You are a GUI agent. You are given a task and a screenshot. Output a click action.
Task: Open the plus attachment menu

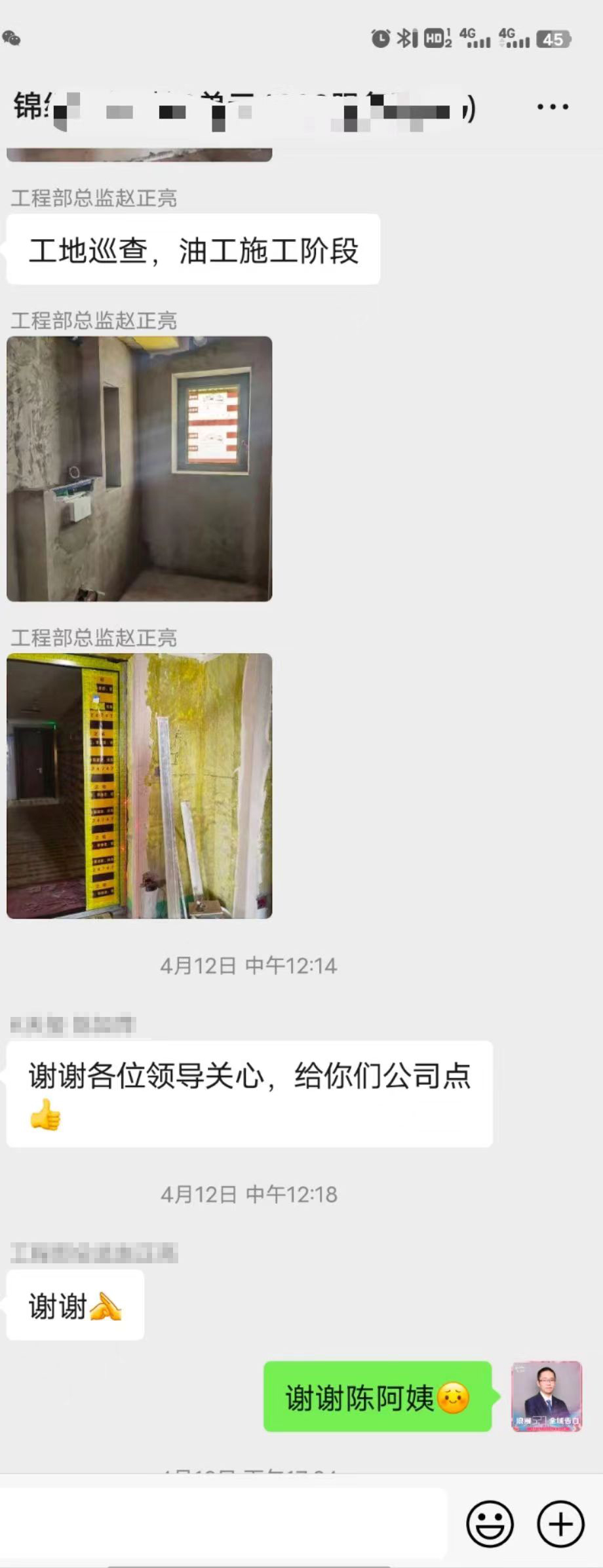[560, 1523]
